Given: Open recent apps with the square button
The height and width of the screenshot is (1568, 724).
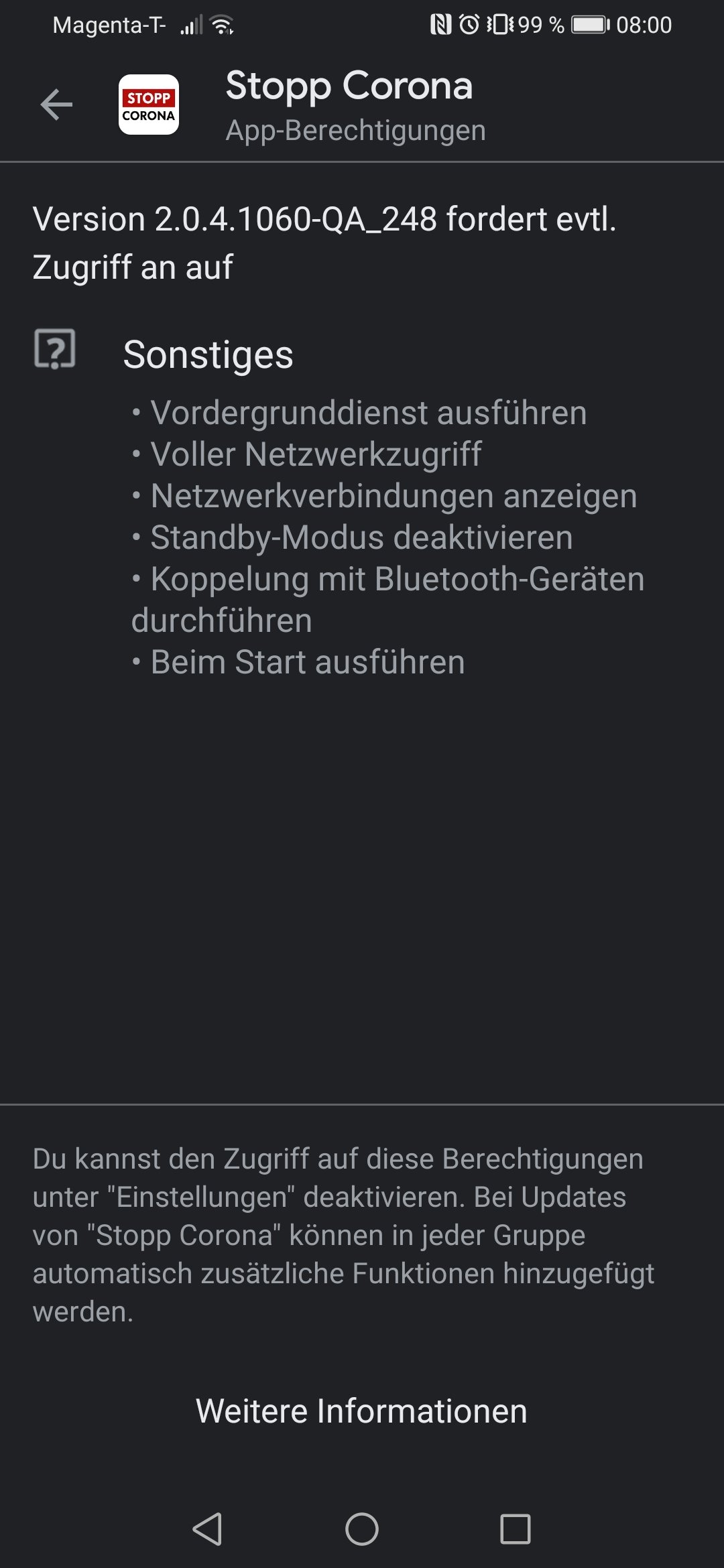Looking at the screenshot, I should 516,1529.
